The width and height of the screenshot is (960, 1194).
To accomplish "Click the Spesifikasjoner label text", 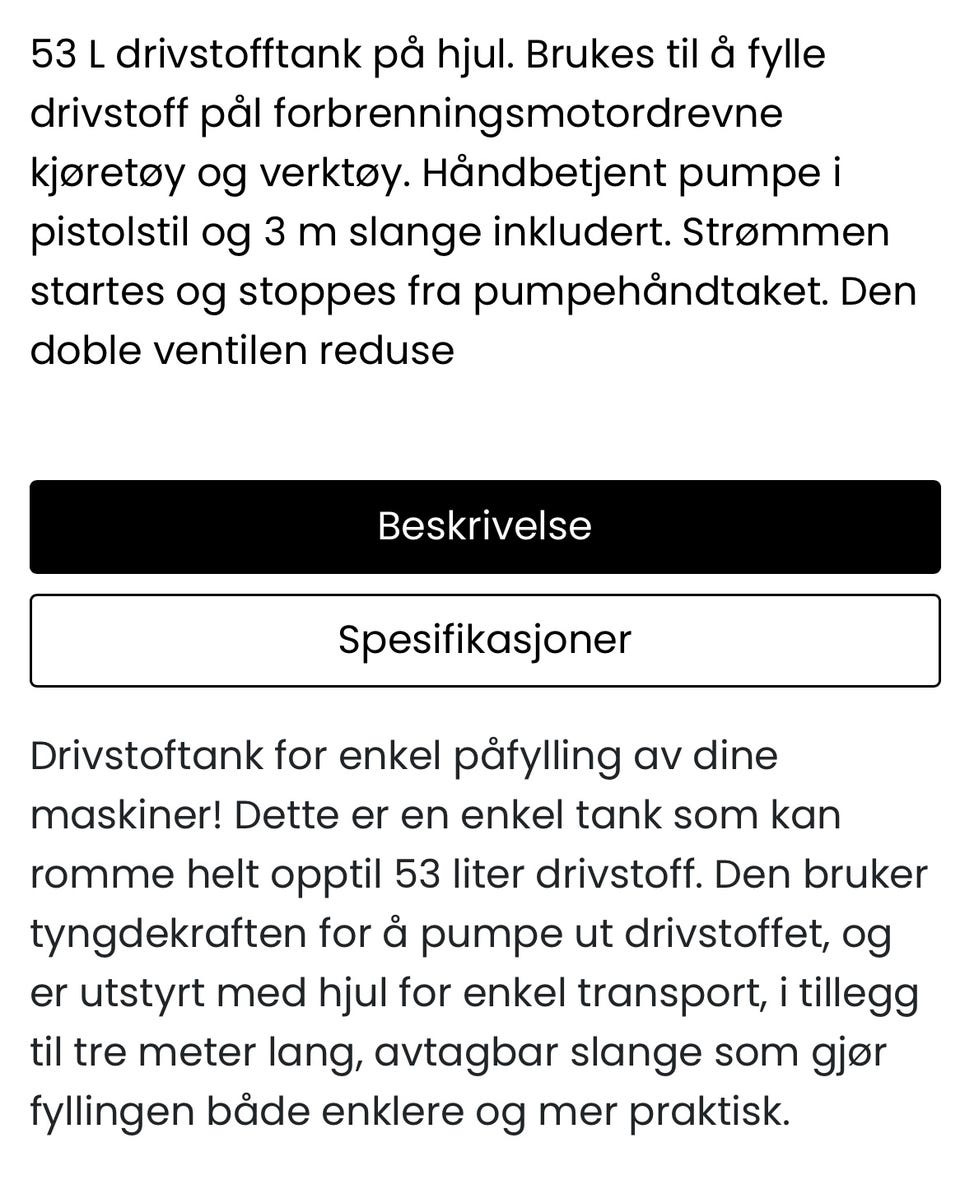I will tap(485, 639).
